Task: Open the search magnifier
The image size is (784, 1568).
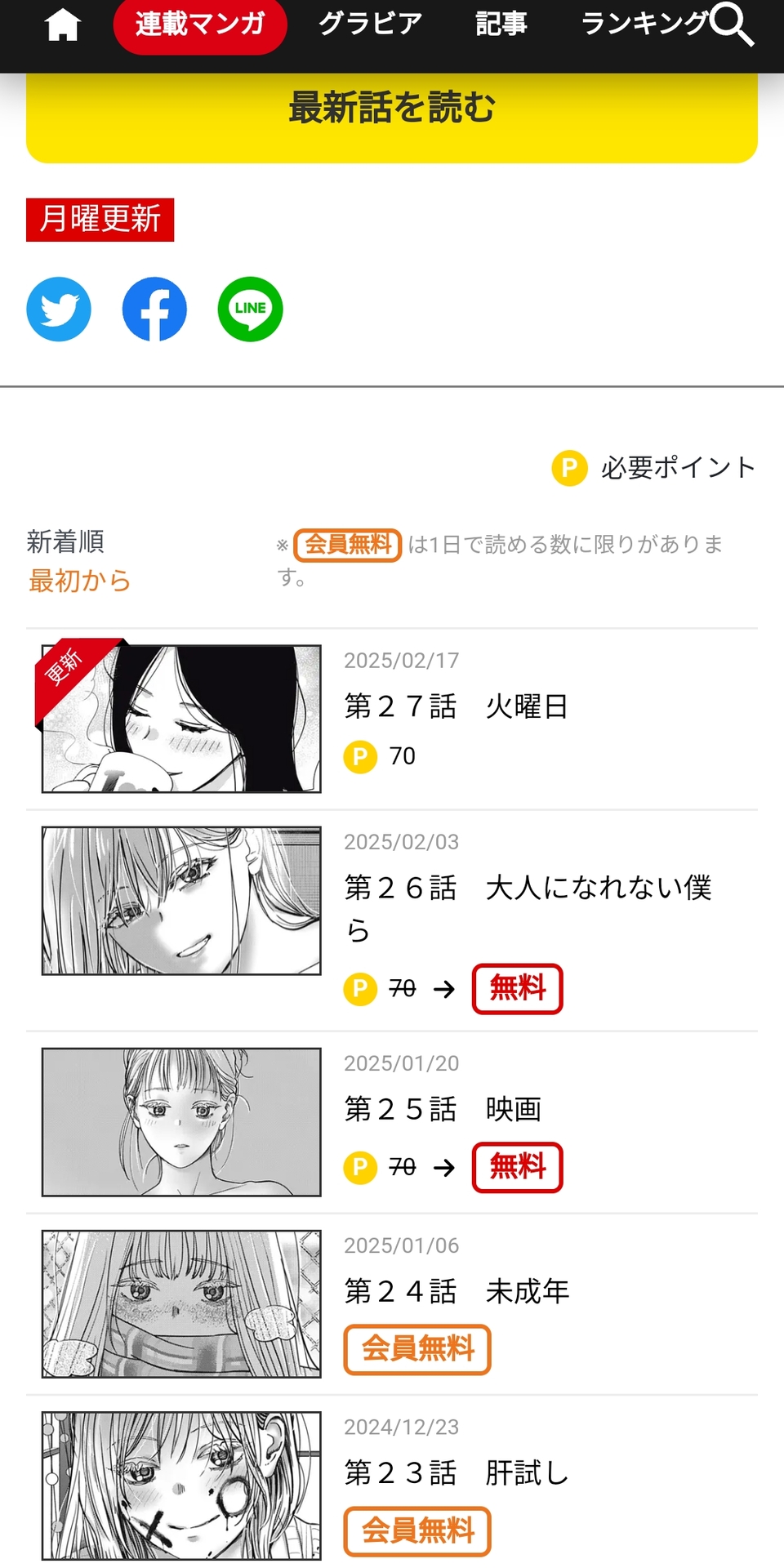Action: [731, 24]
